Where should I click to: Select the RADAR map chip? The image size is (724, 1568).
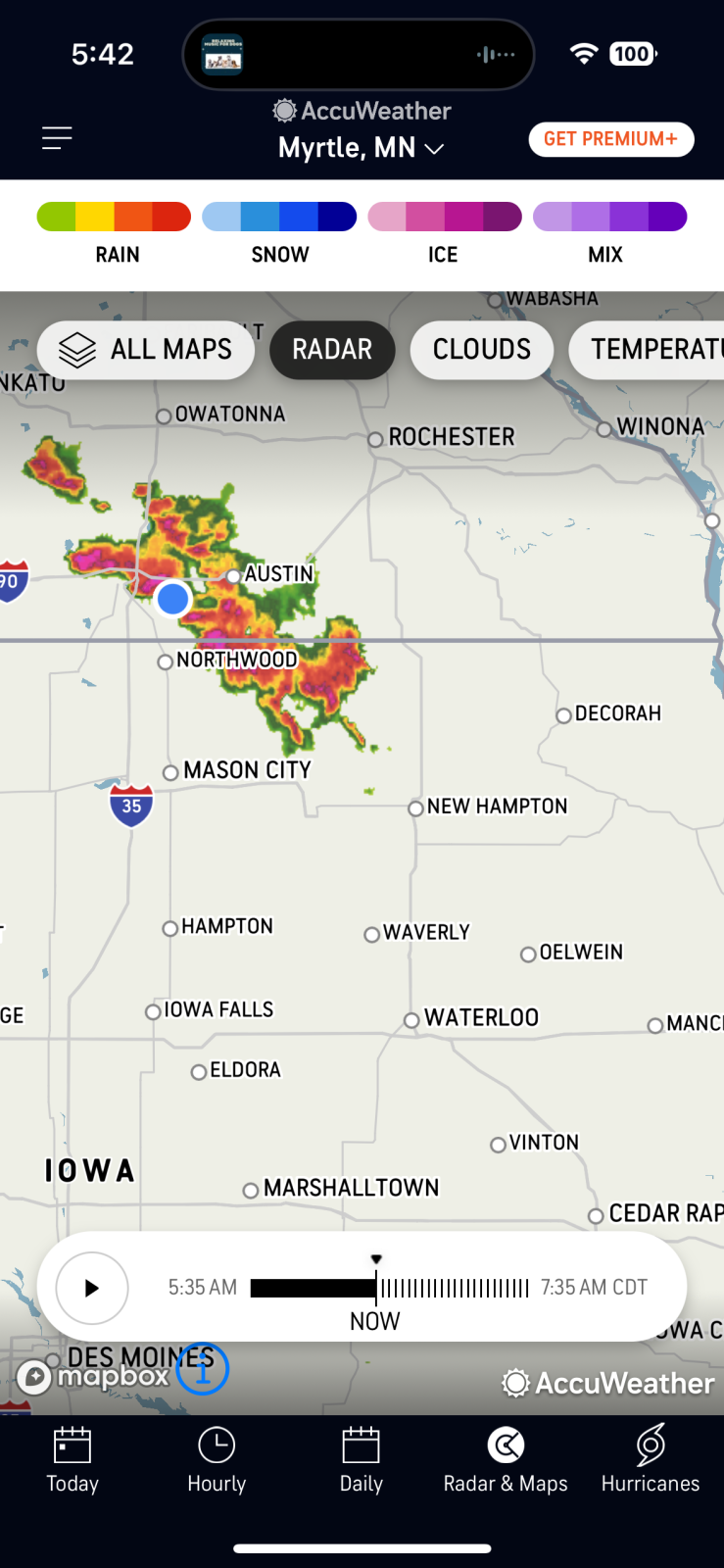(x=332, y=350)
